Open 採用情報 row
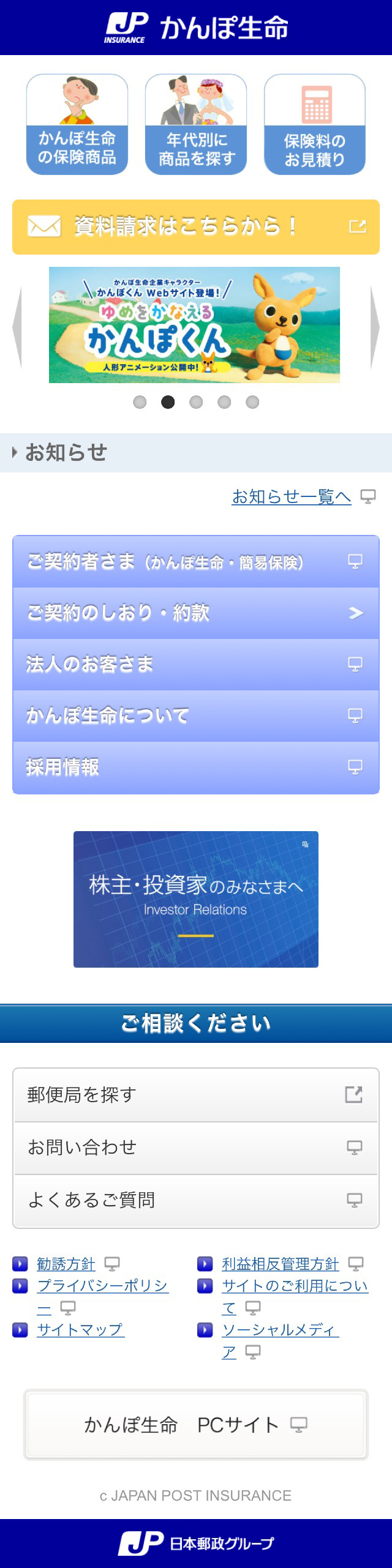This screenshot has height=1568, width=392. 196,767
